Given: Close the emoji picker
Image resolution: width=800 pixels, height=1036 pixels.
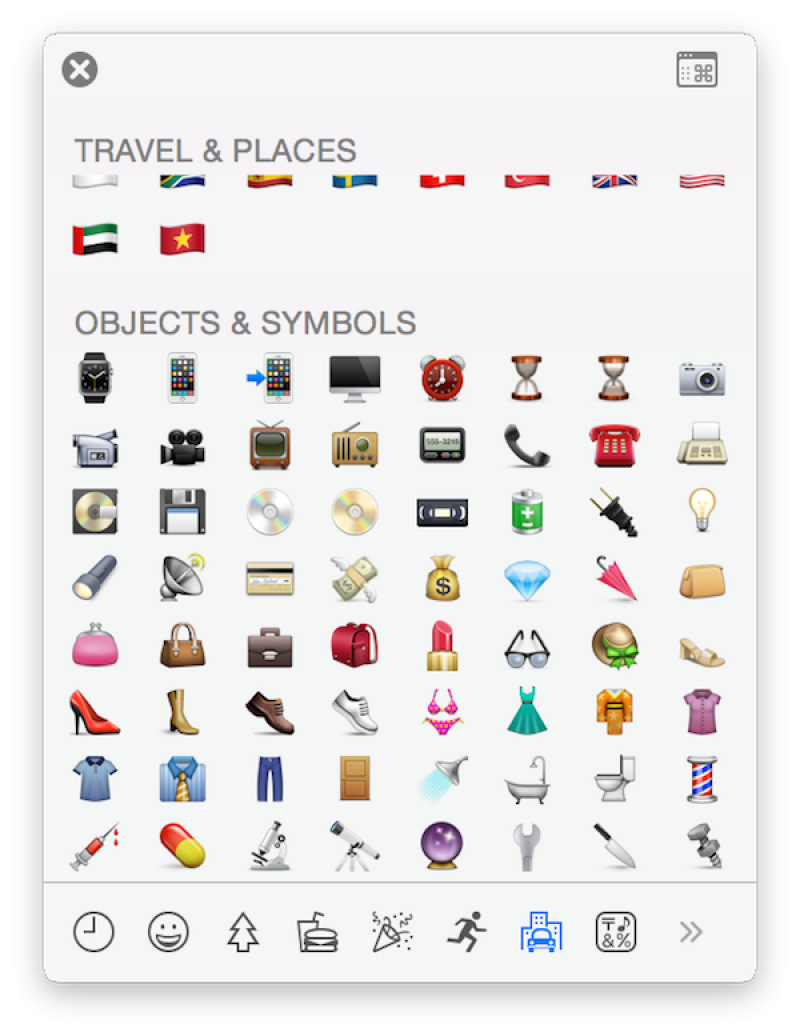Looking at the screenshot, I should coord(80,70).
